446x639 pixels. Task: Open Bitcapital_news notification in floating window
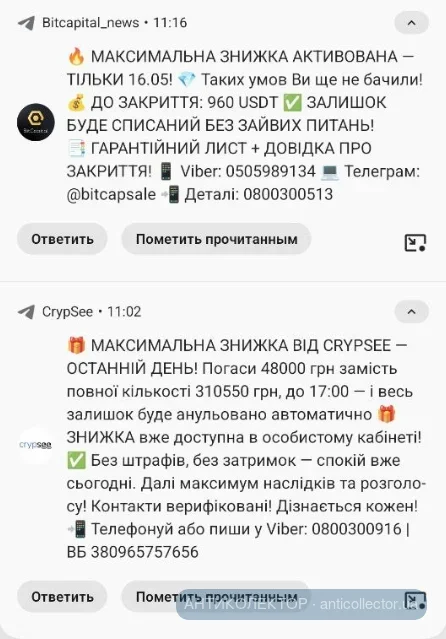[415, 243]
